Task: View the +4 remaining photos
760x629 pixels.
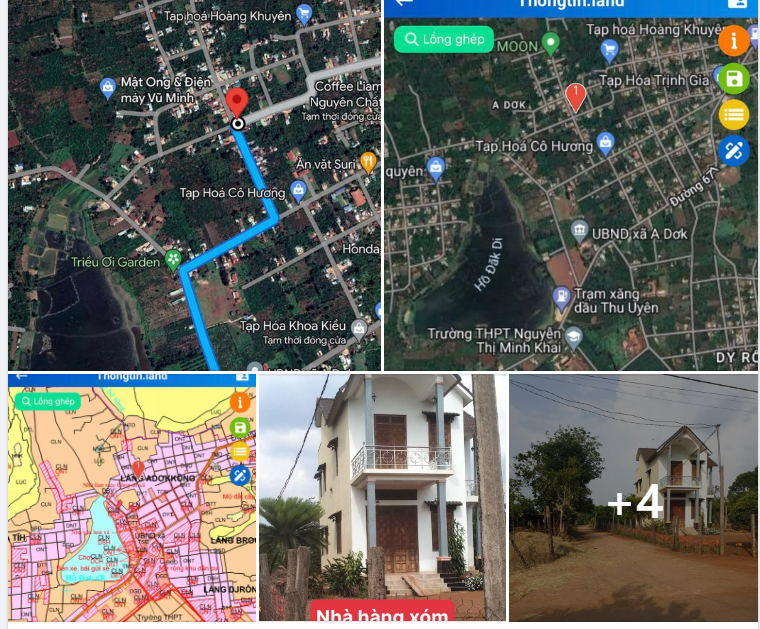Action: [x=634, y=500]
